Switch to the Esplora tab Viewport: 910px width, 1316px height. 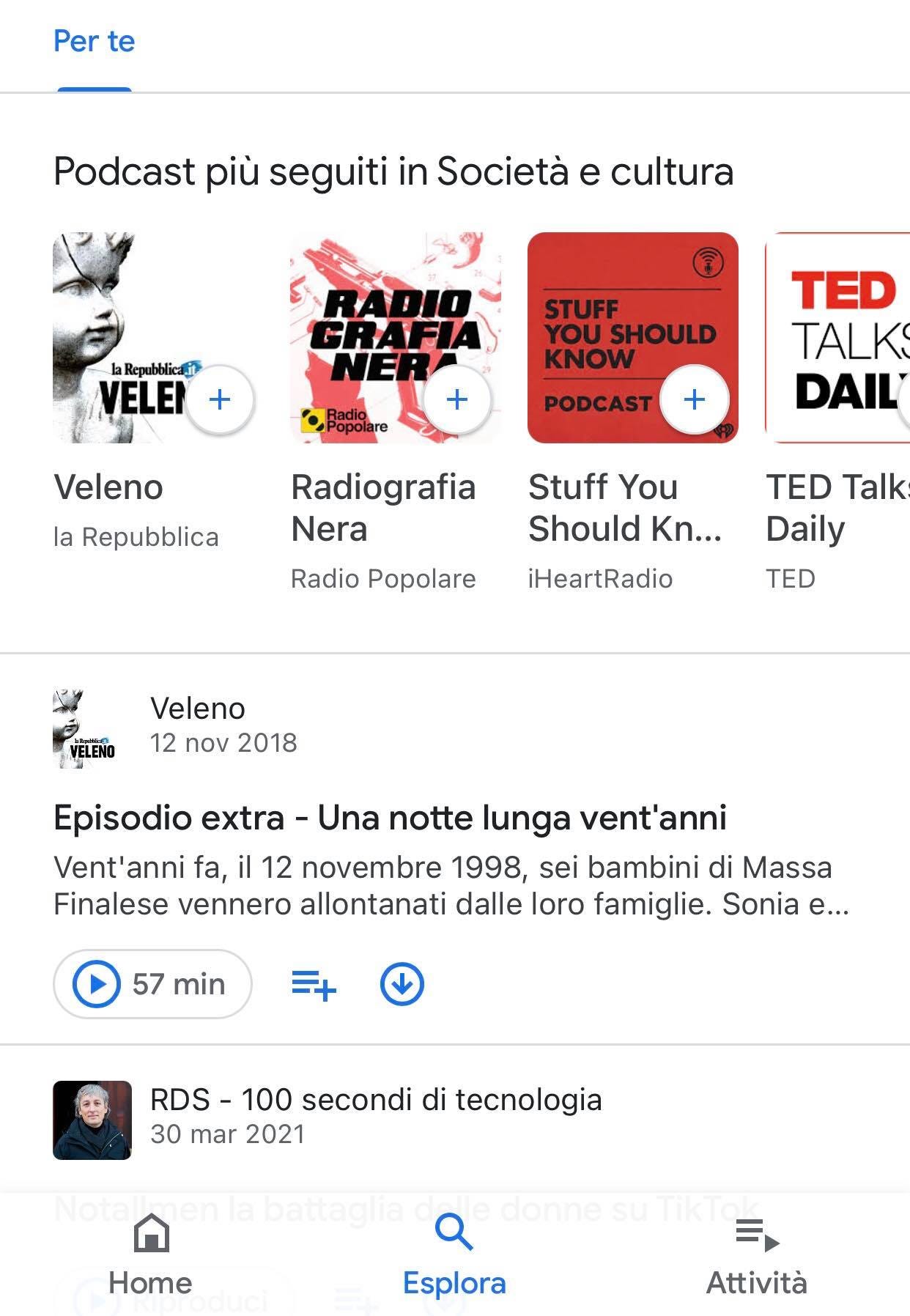click(454, 1254)
